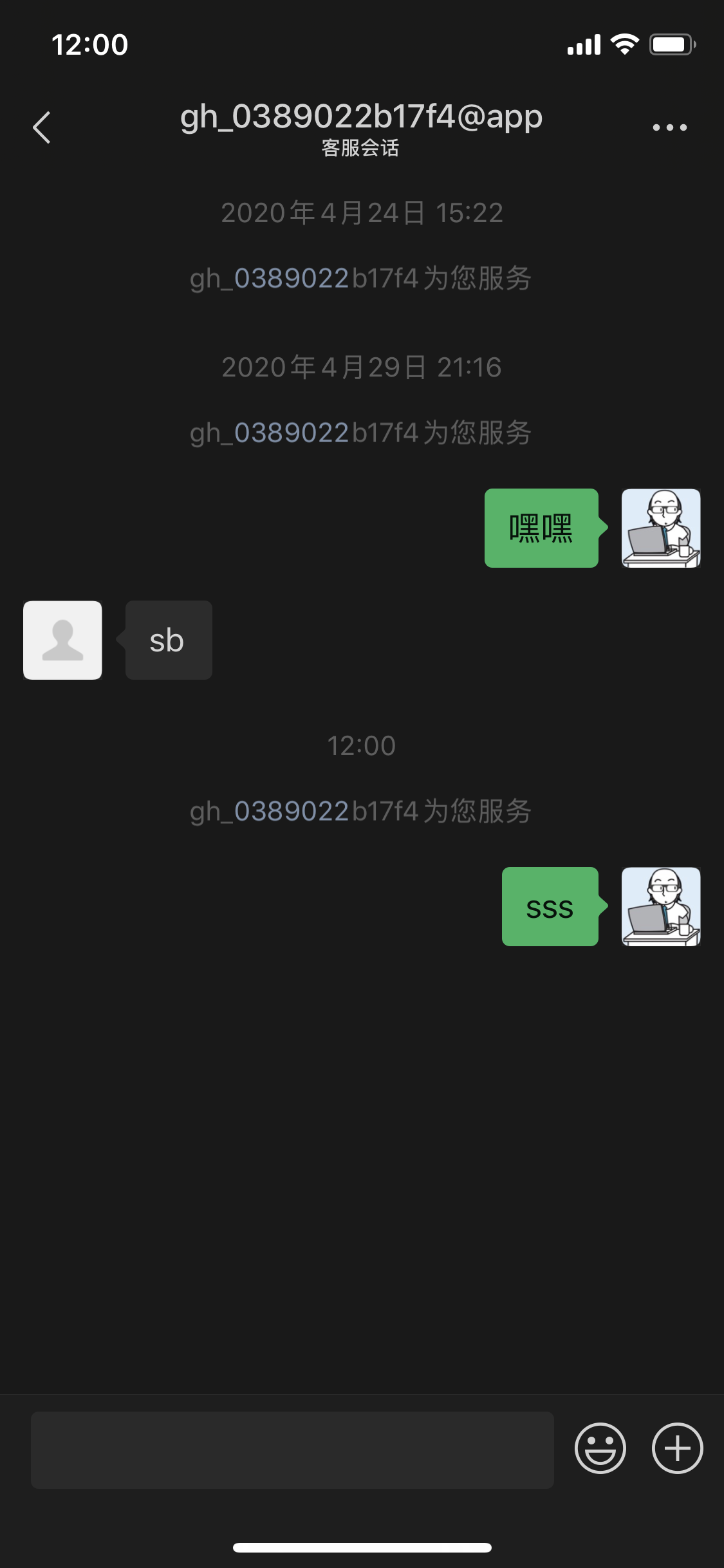The width and height of the screenshot is (724, 1568).
Task: Focus the message input field
Action: point(292,1450)
